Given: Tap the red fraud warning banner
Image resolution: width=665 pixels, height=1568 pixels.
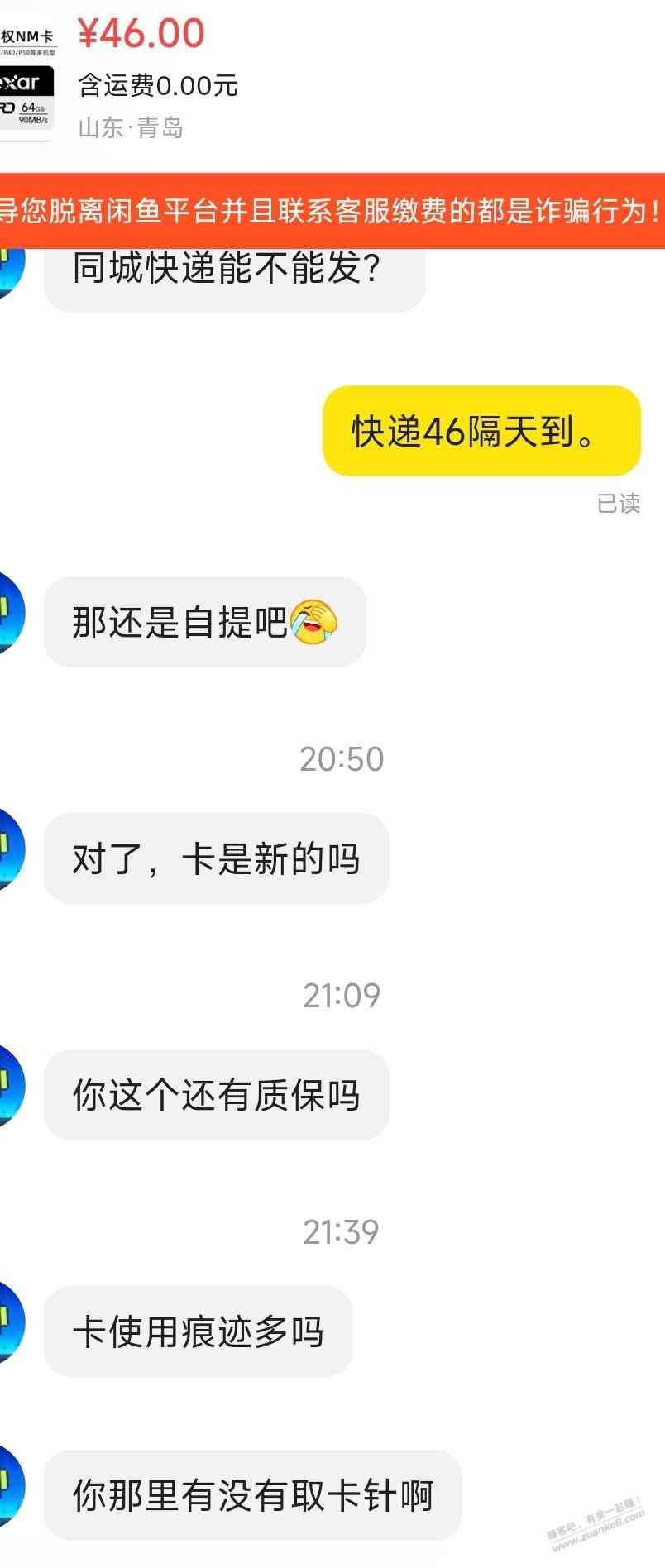Looking at the screenshot, I should pos(332,211).
